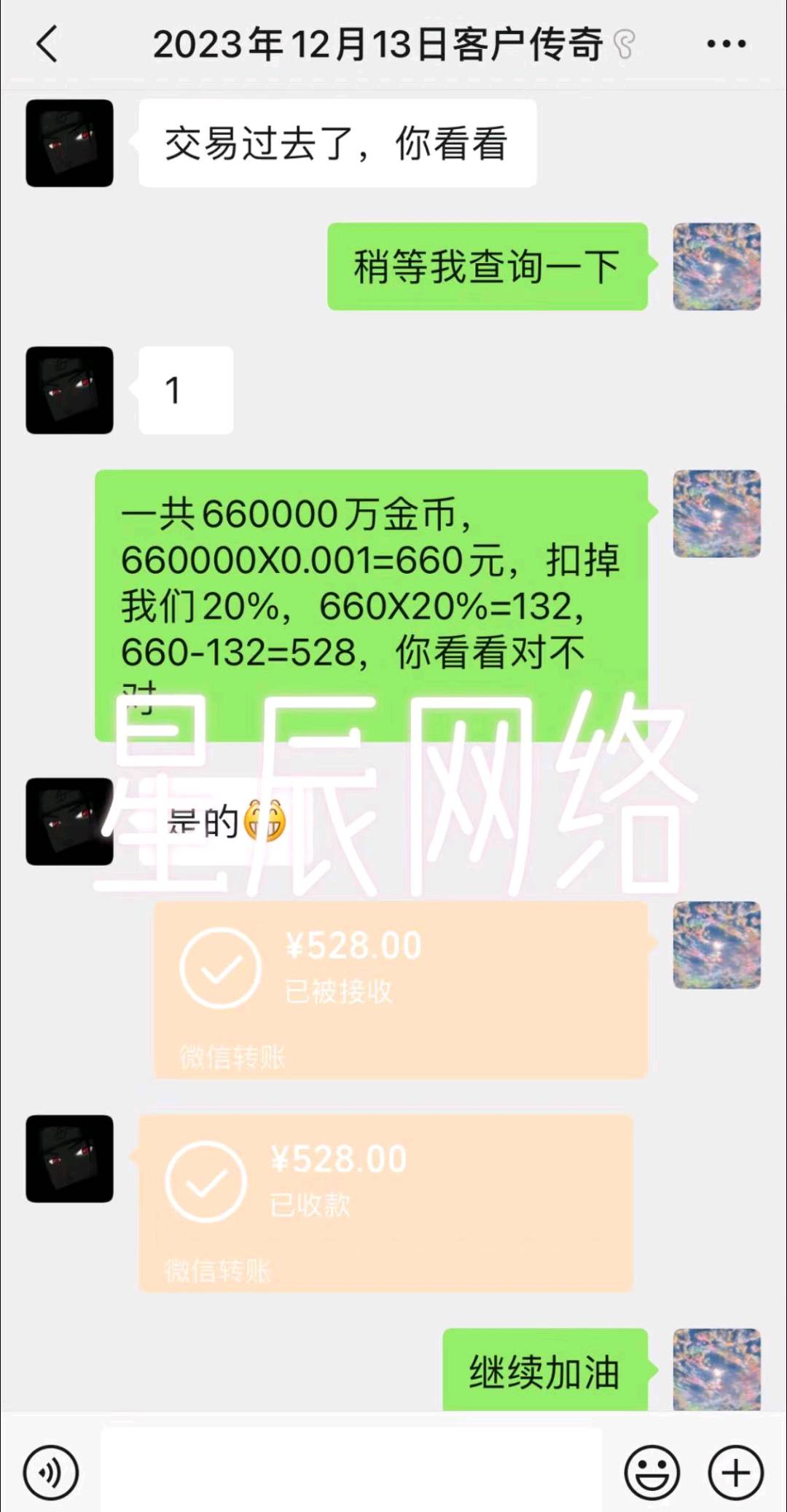This screenshot has height=1512, width=787.
Task: Open the ¥528.00 已被接收 transfer card
Action: [400, 990]
